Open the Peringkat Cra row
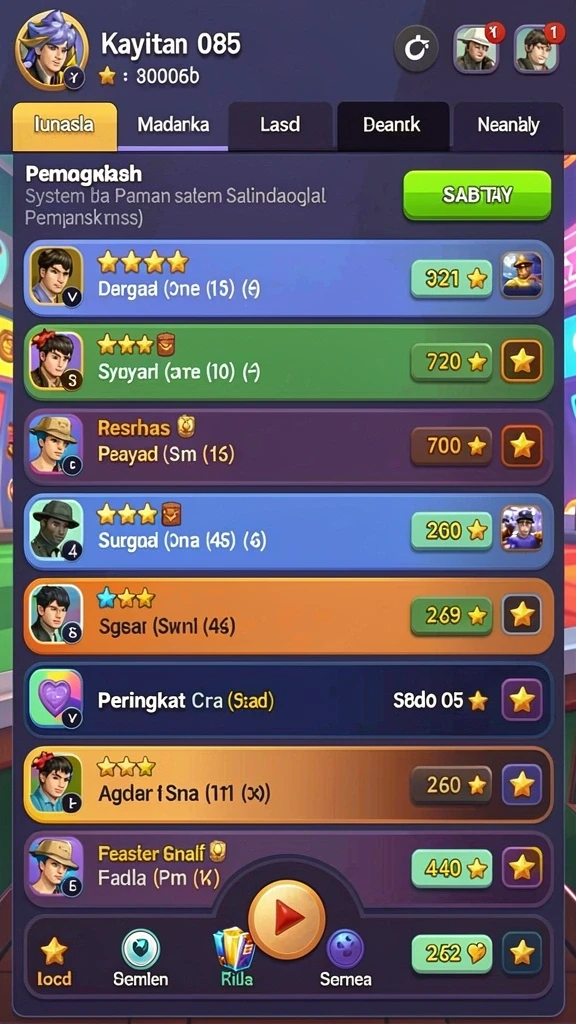 [288, 700]
